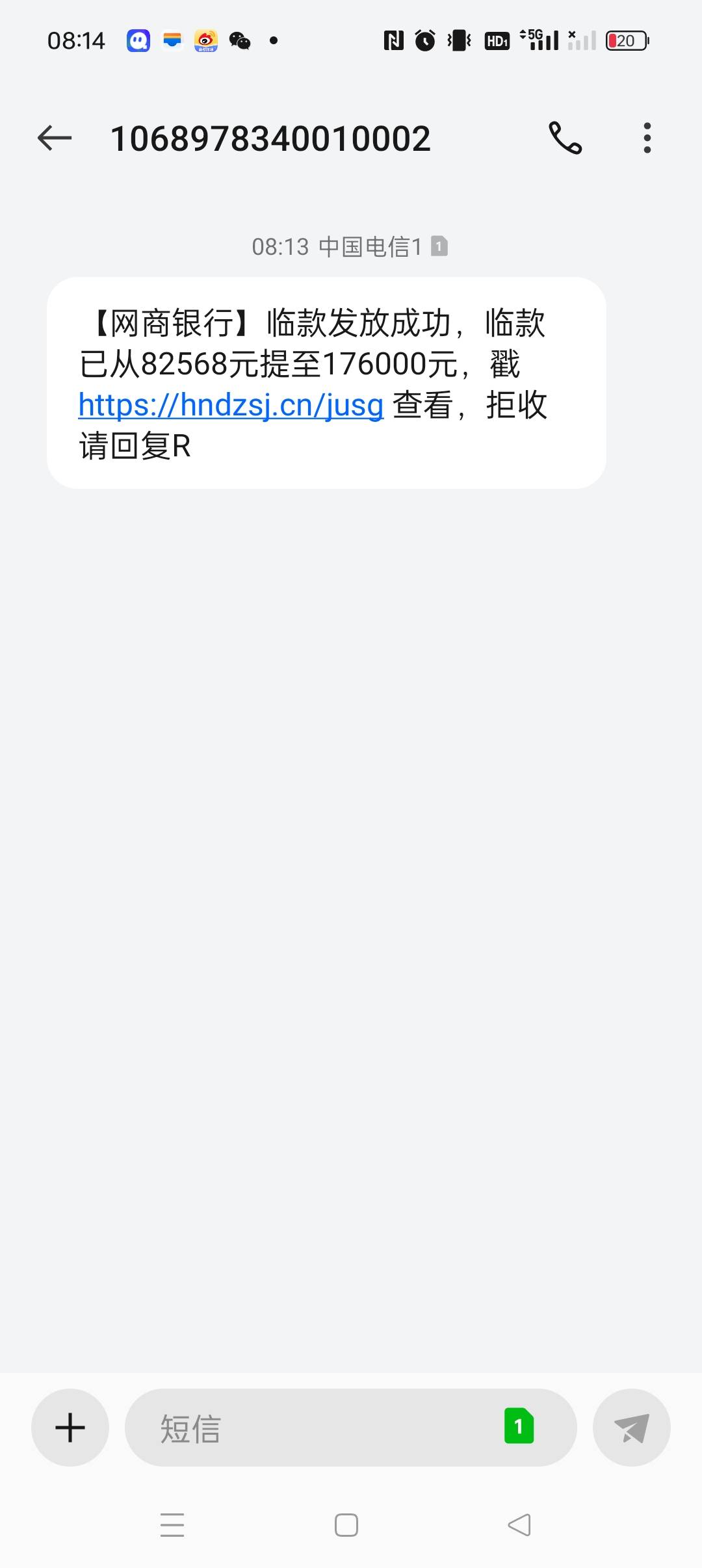Open the three-dot overflow menu
Image resolution: width=702 pixels, height=1568 pixels.
647,138
